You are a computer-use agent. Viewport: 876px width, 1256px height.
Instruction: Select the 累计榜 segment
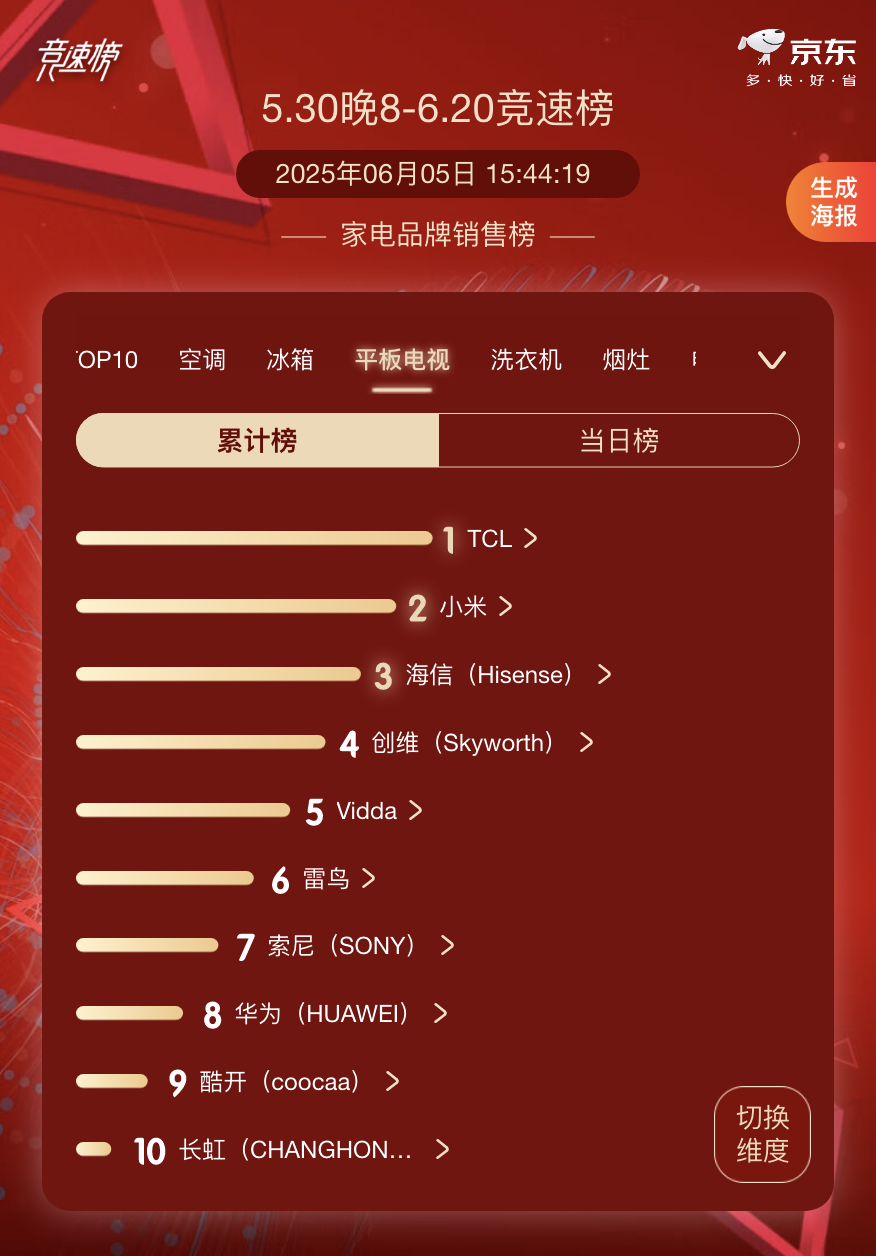click(x=257, y=441)
